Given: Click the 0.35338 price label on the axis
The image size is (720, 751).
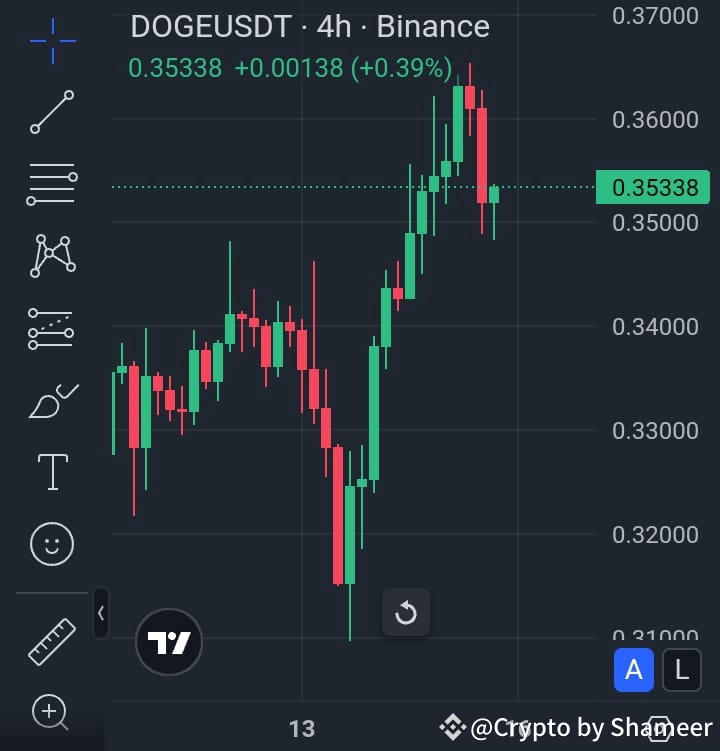Looking at the screenshot, I should 653,187.
